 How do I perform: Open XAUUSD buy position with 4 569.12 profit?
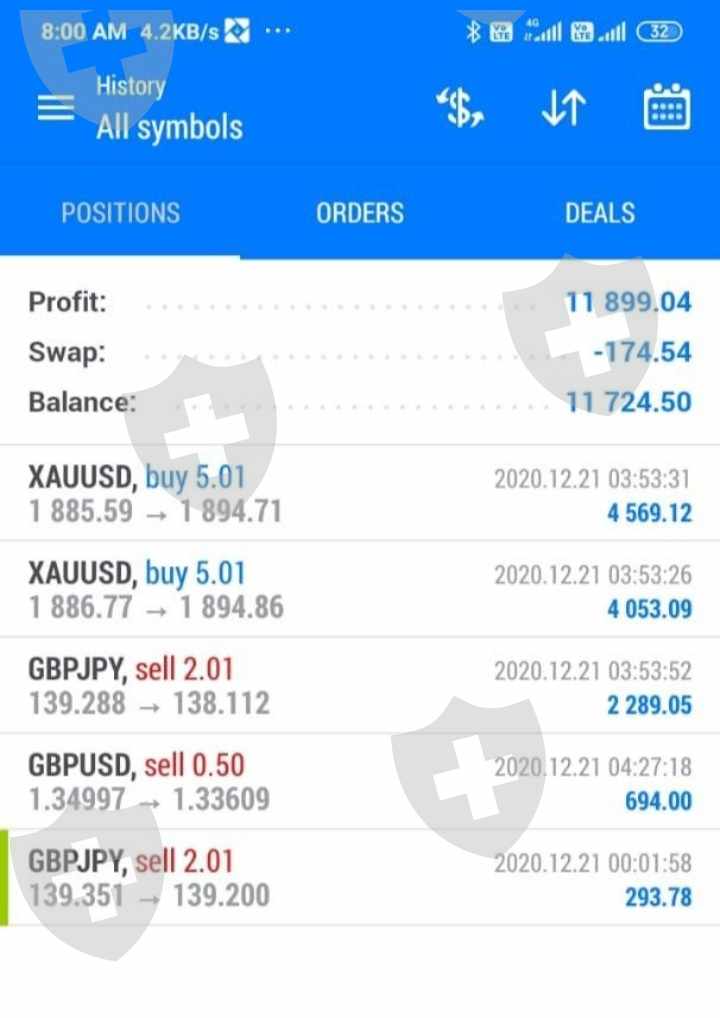click(360, 493)
